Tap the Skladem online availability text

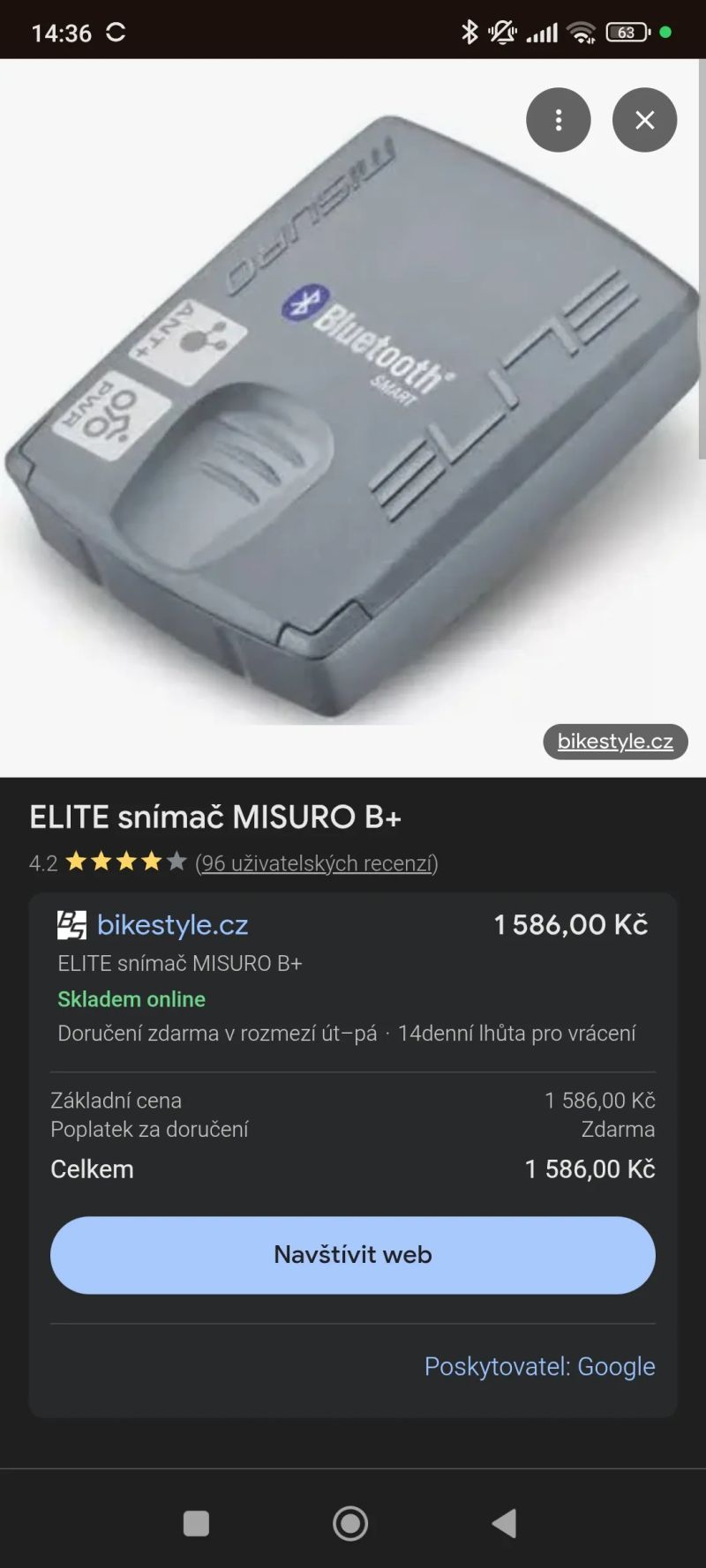coord(131,999)
